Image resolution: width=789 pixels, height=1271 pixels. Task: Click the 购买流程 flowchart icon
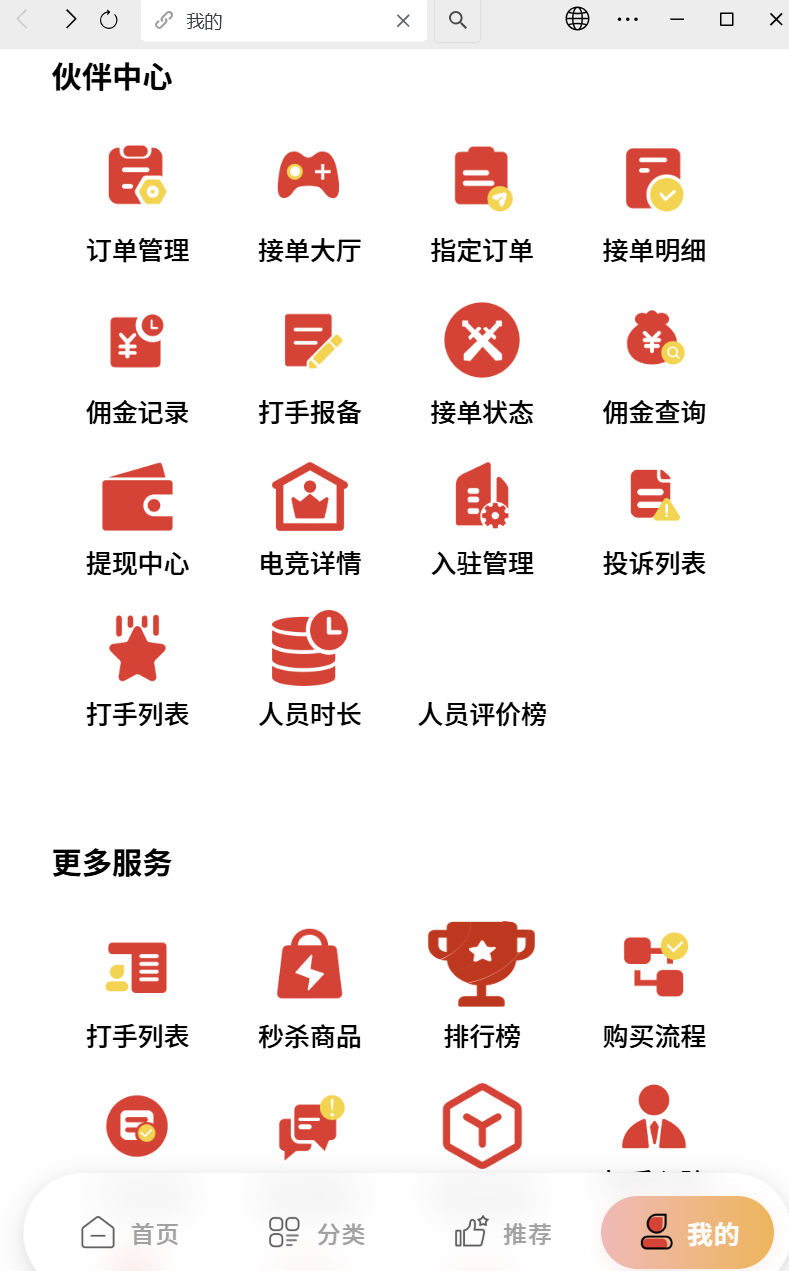point(653,962)
